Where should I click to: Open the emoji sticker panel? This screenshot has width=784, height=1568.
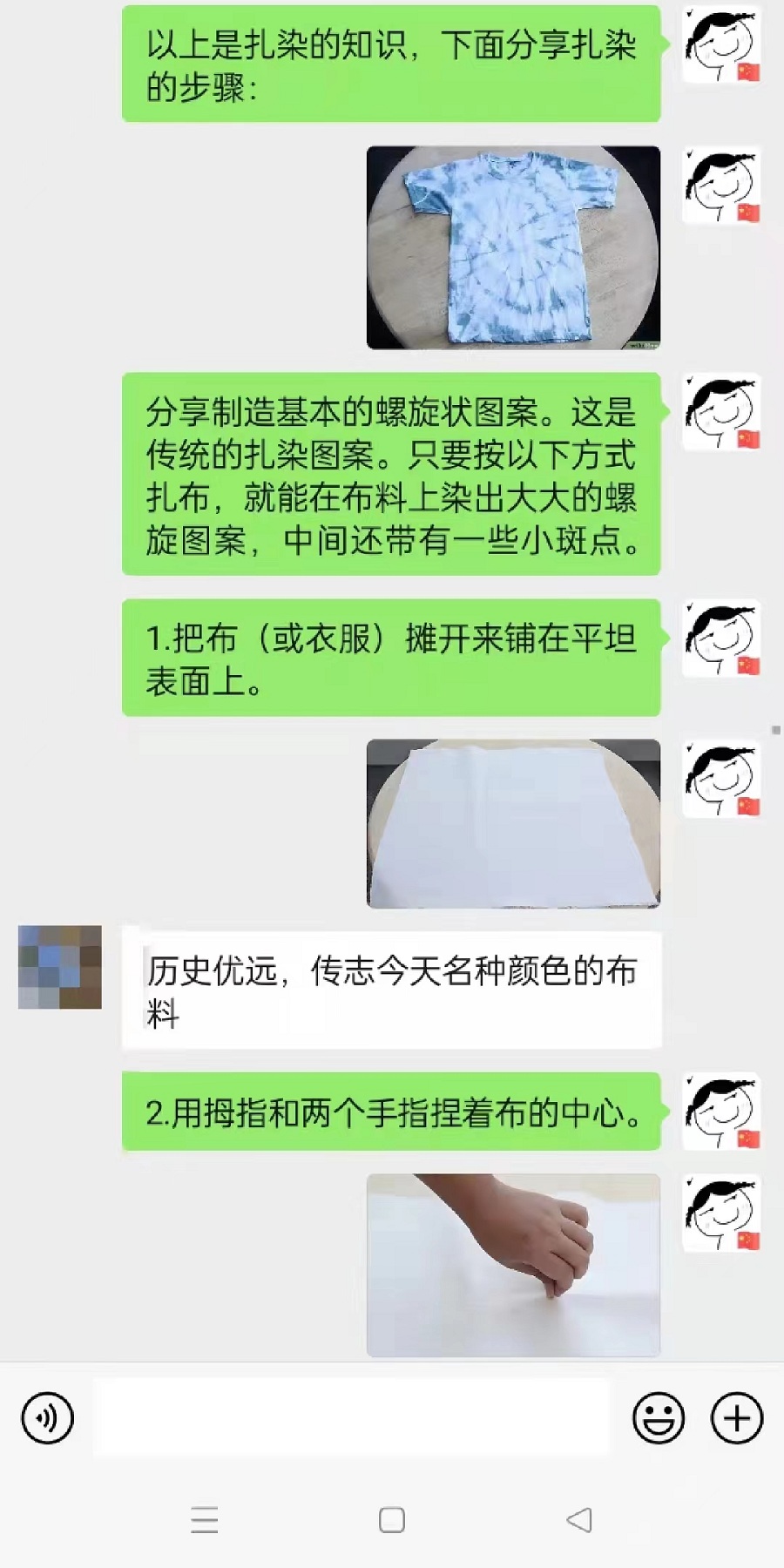point(658,1419)
